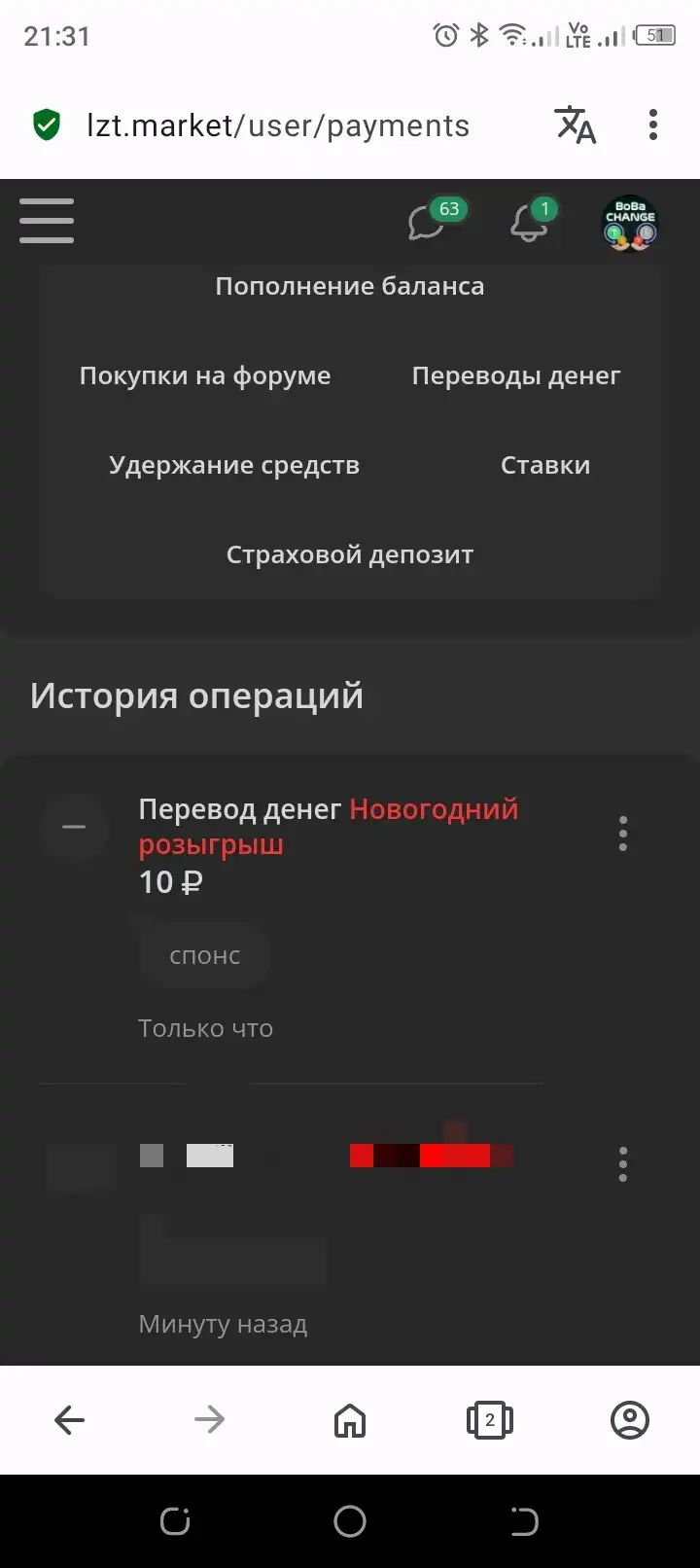Tap the lzt.market address bar
The image size is (700, 1568).
(278, 125)
